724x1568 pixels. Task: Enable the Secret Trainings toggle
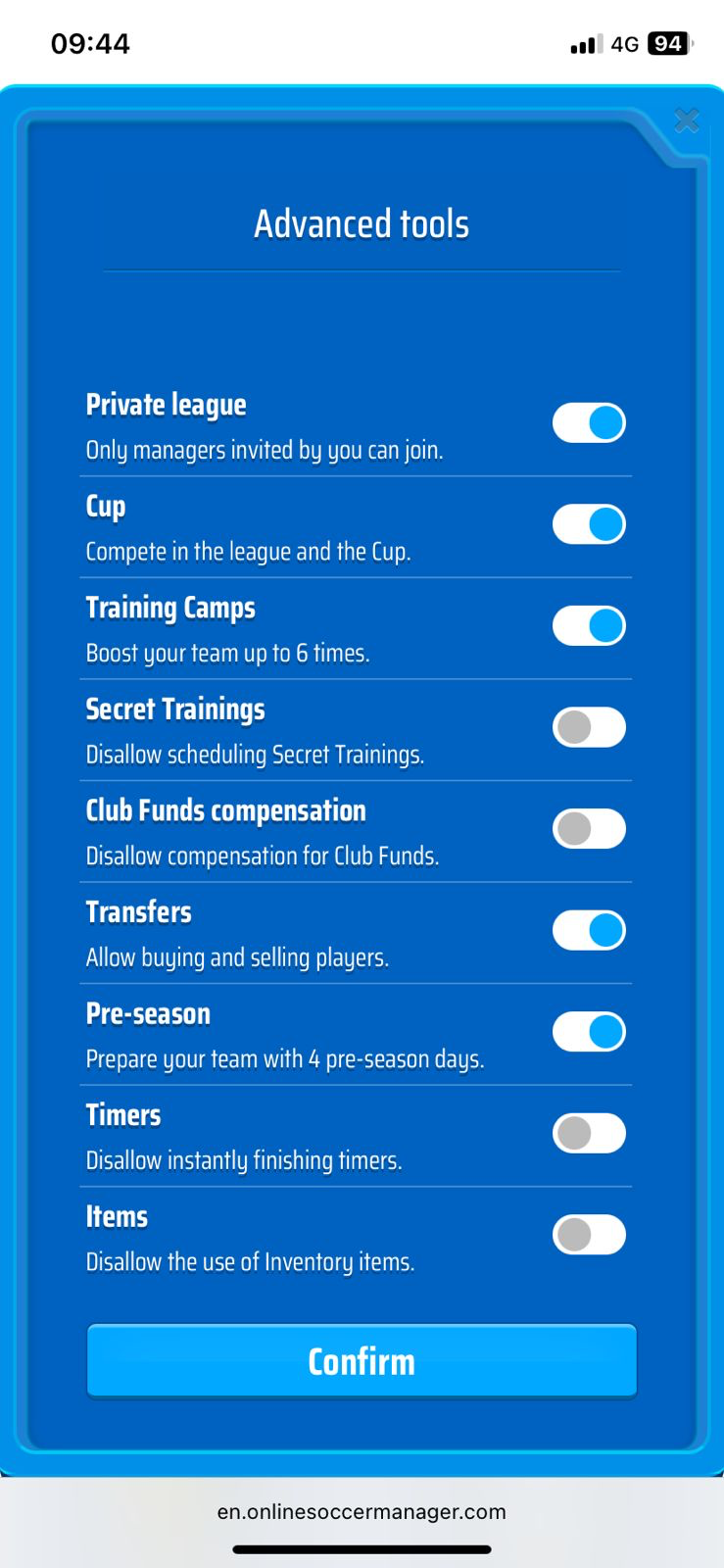(x=589, y=727)
